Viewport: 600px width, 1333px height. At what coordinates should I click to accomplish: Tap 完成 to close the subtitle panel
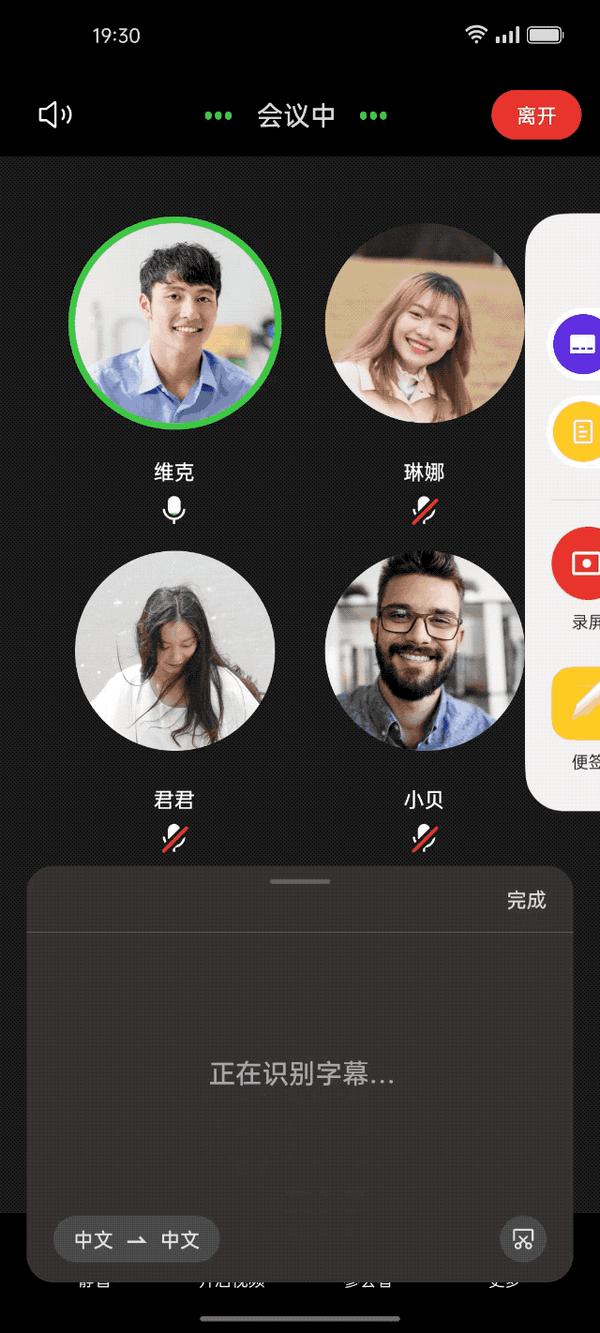tap(526, 900)
